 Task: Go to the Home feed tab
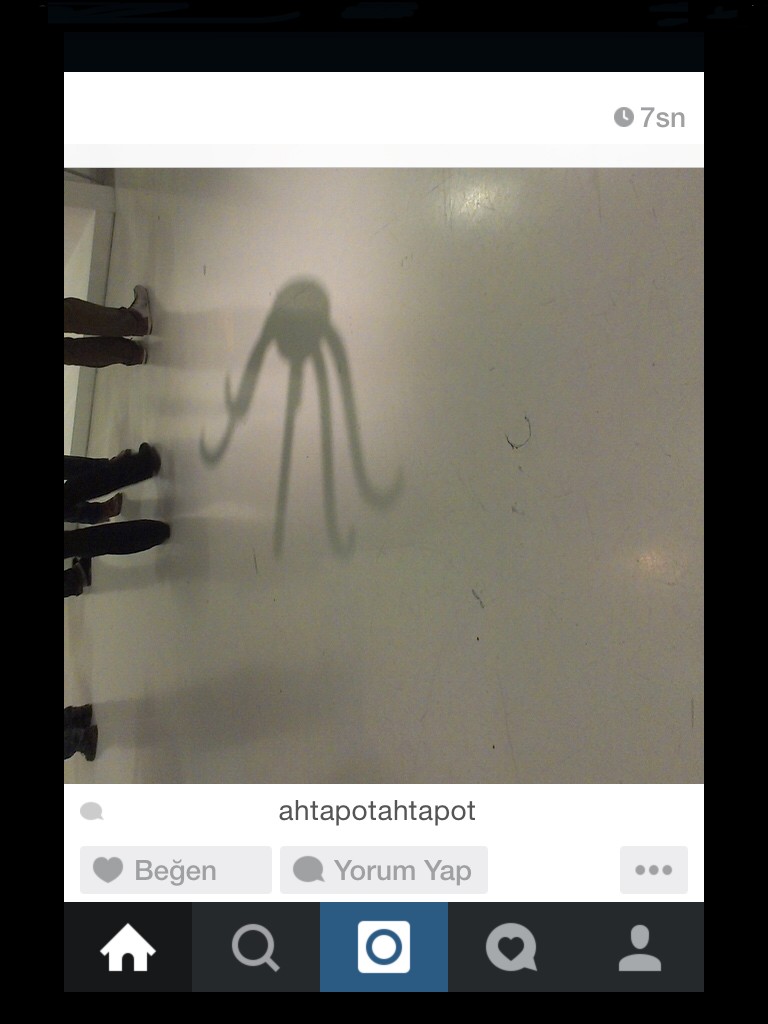(x=128, y=947)
